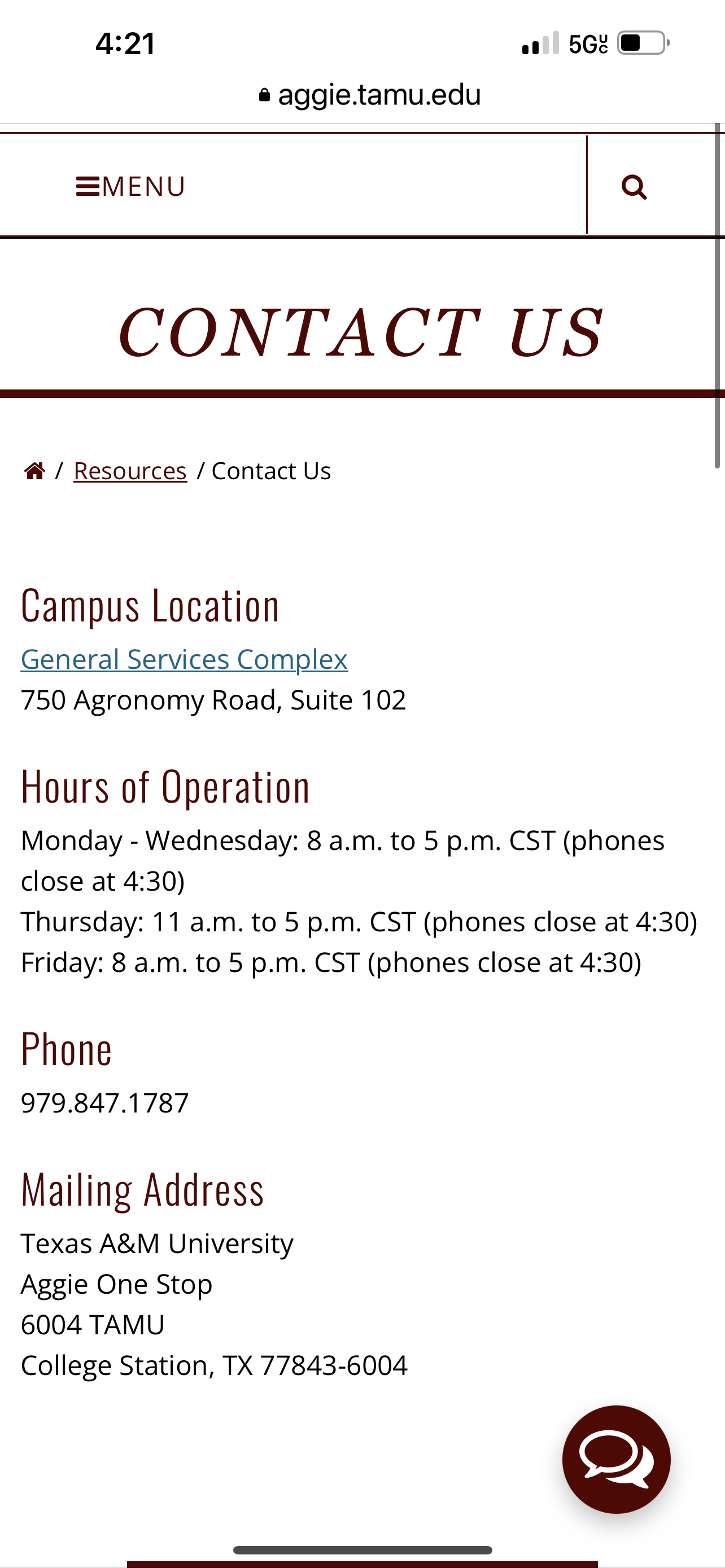This screenshot has width=725, height=1568.
Task: Tap the search magnifier icon
Action: [634, 187]
